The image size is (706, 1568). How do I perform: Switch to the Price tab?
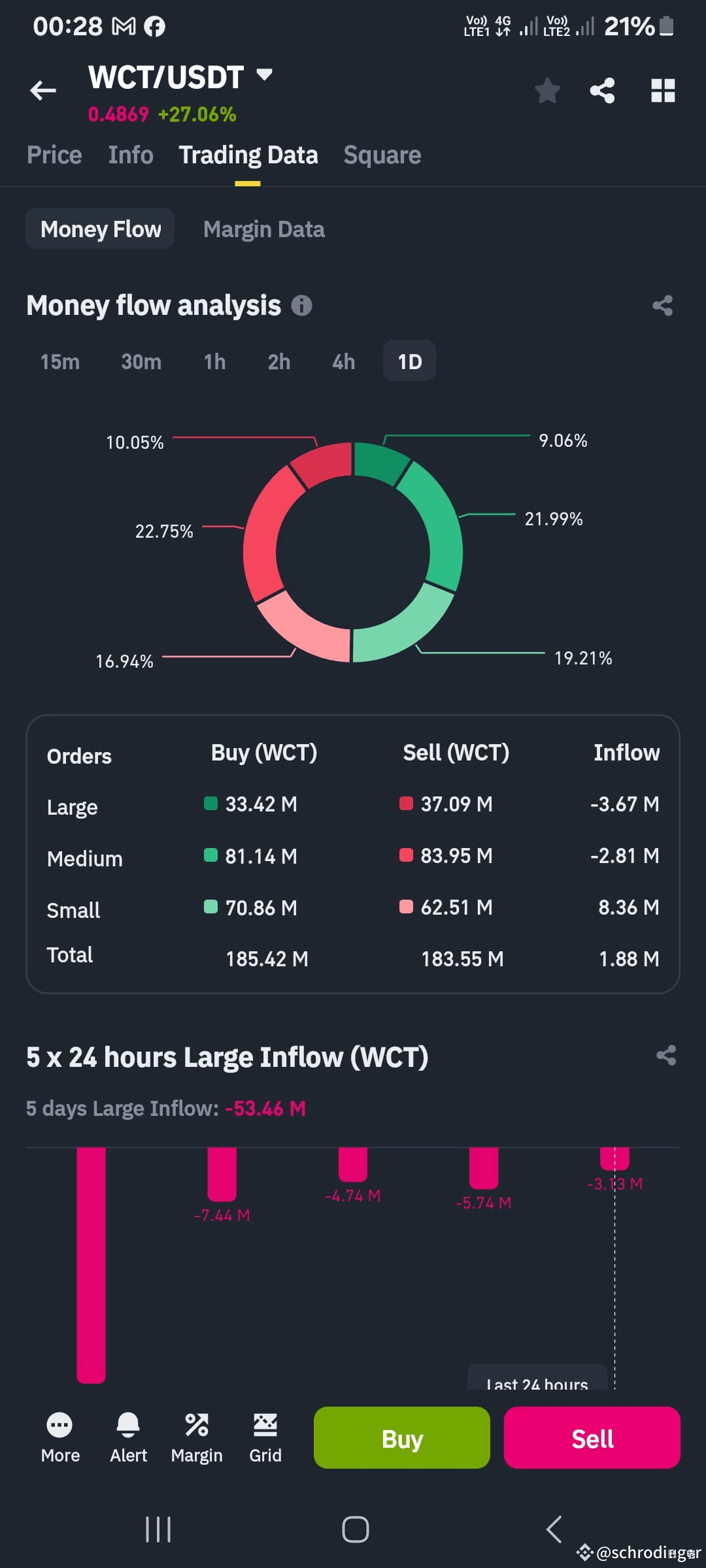(x=54, y=155)
